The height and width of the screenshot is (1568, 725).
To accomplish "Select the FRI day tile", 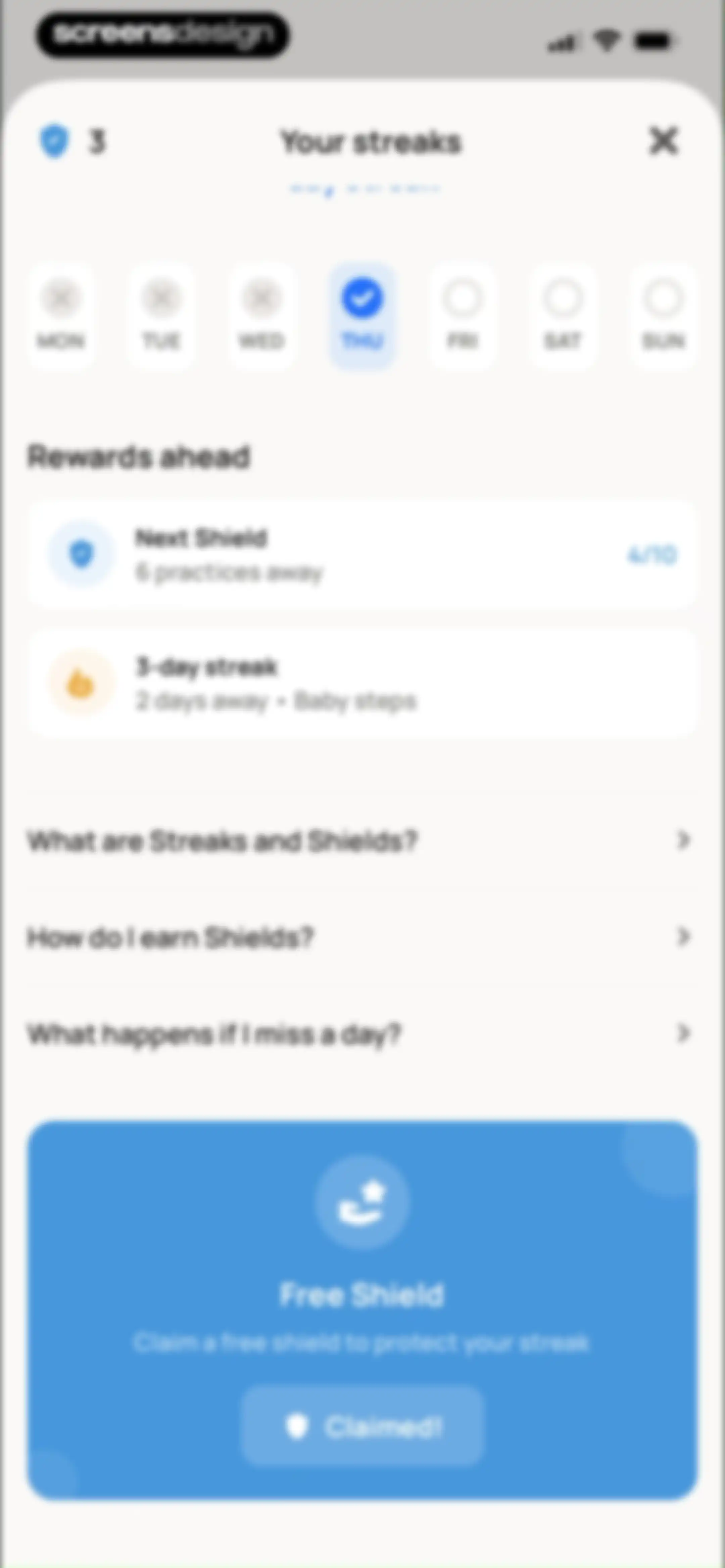I will [x=462, y=316].
